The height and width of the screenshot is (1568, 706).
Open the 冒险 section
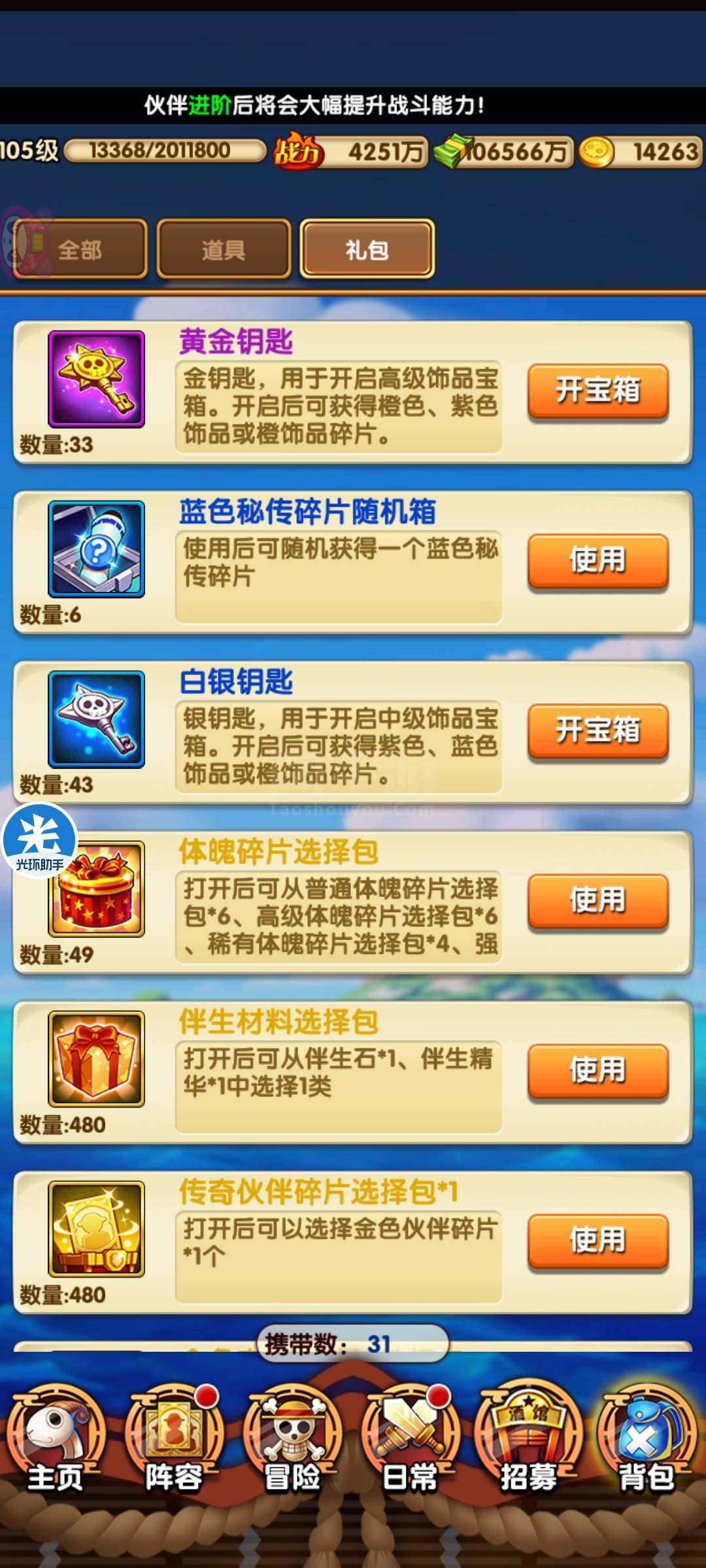(292, 1439)
